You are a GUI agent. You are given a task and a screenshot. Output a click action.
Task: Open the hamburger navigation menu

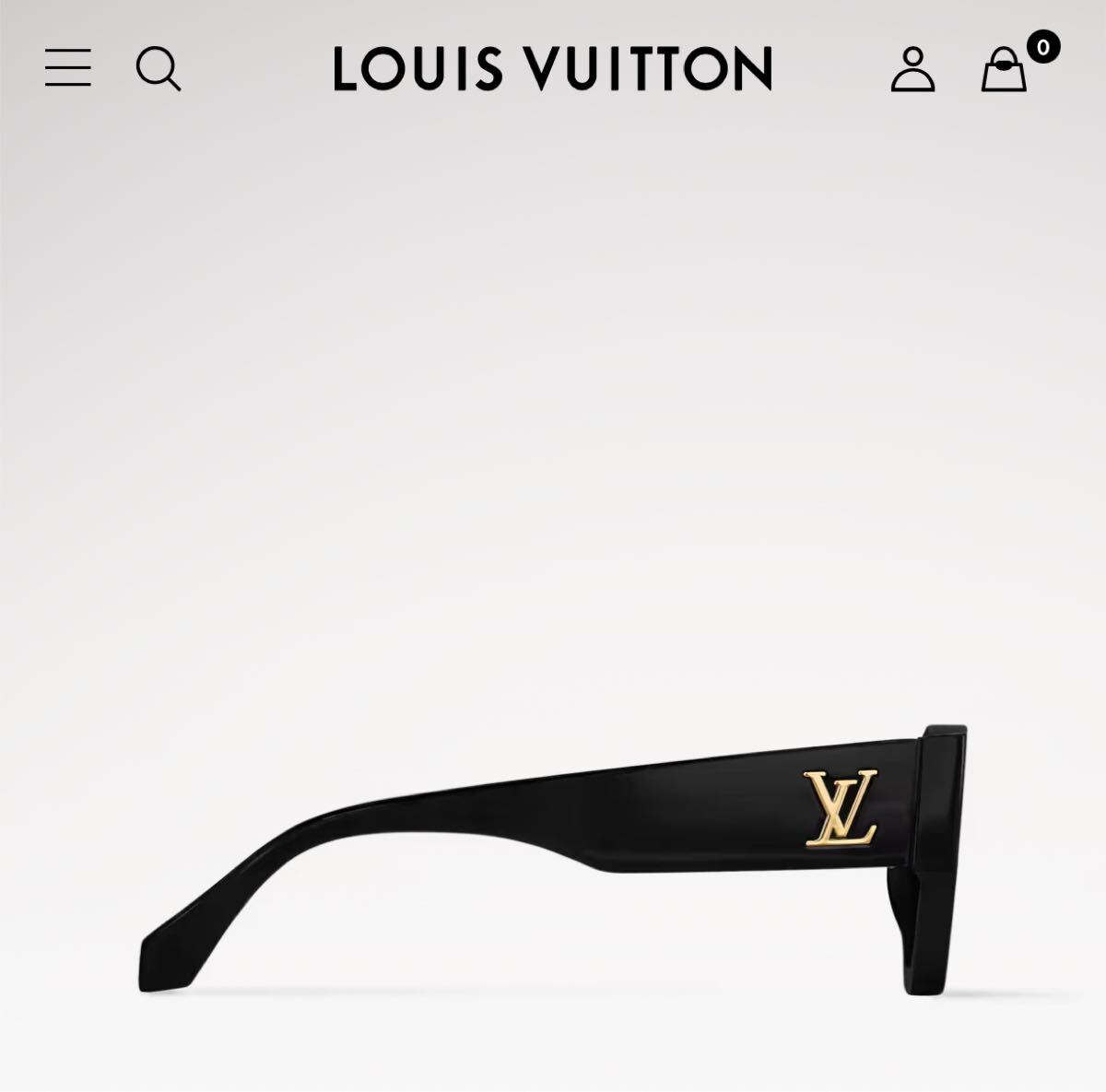pos(68,68)
